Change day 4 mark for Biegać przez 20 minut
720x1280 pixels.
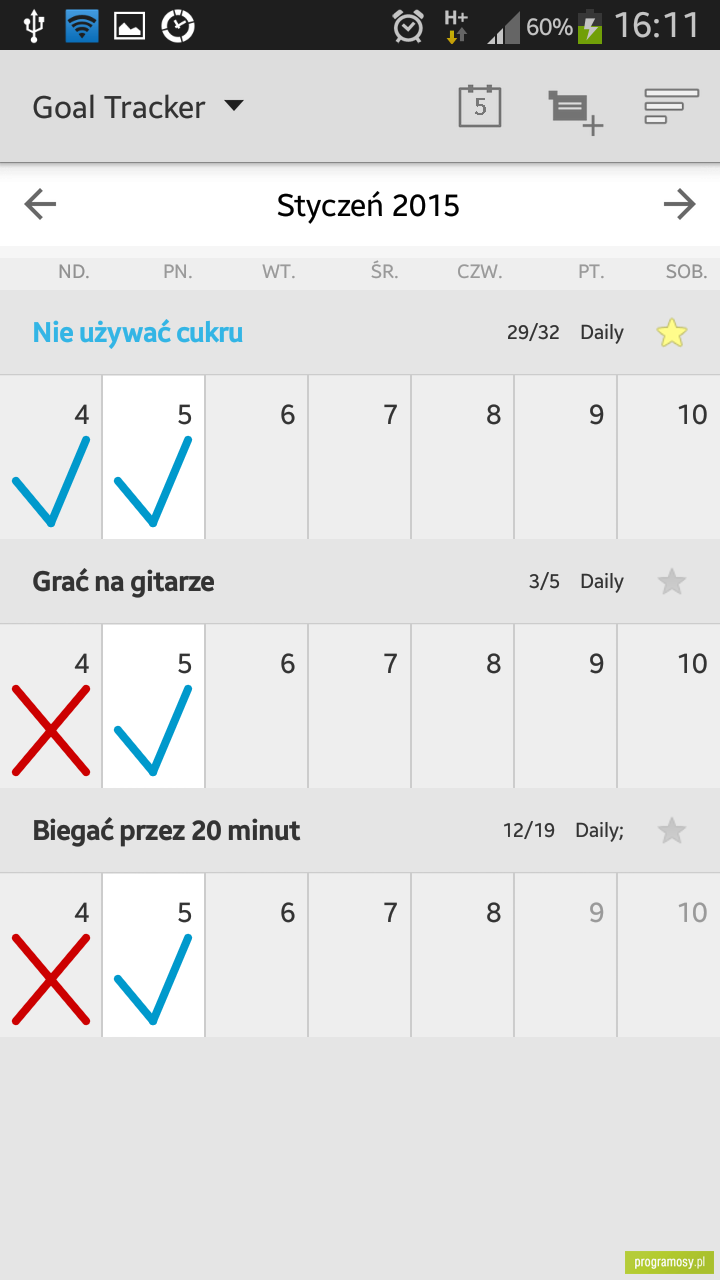click(51, 955)
